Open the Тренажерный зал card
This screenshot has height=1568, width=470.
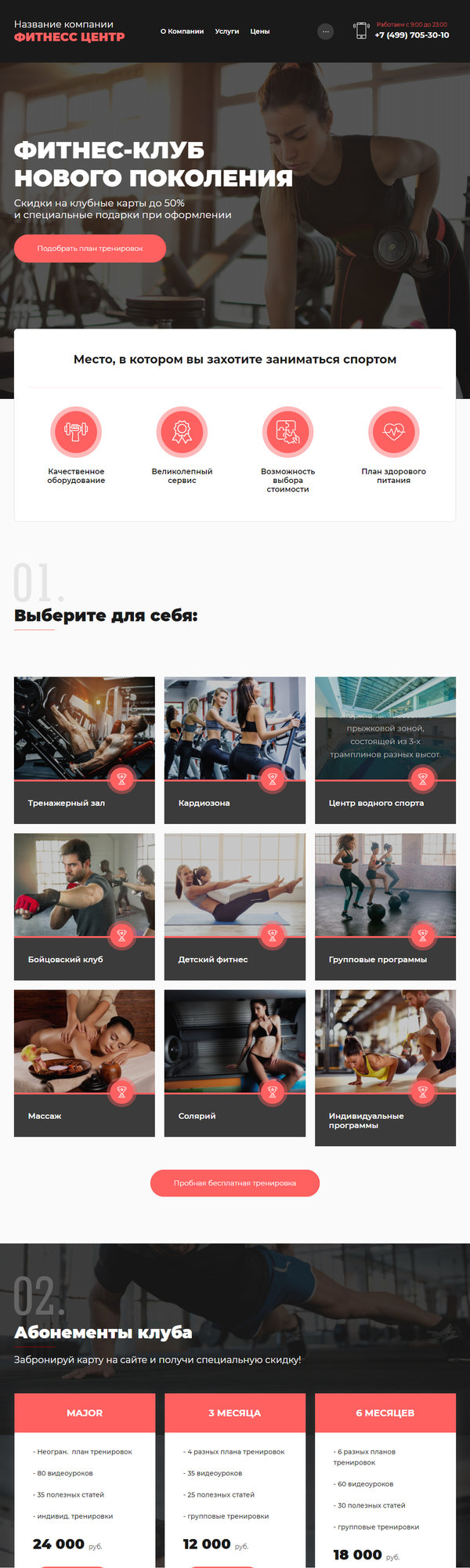[x=85, y=749]
